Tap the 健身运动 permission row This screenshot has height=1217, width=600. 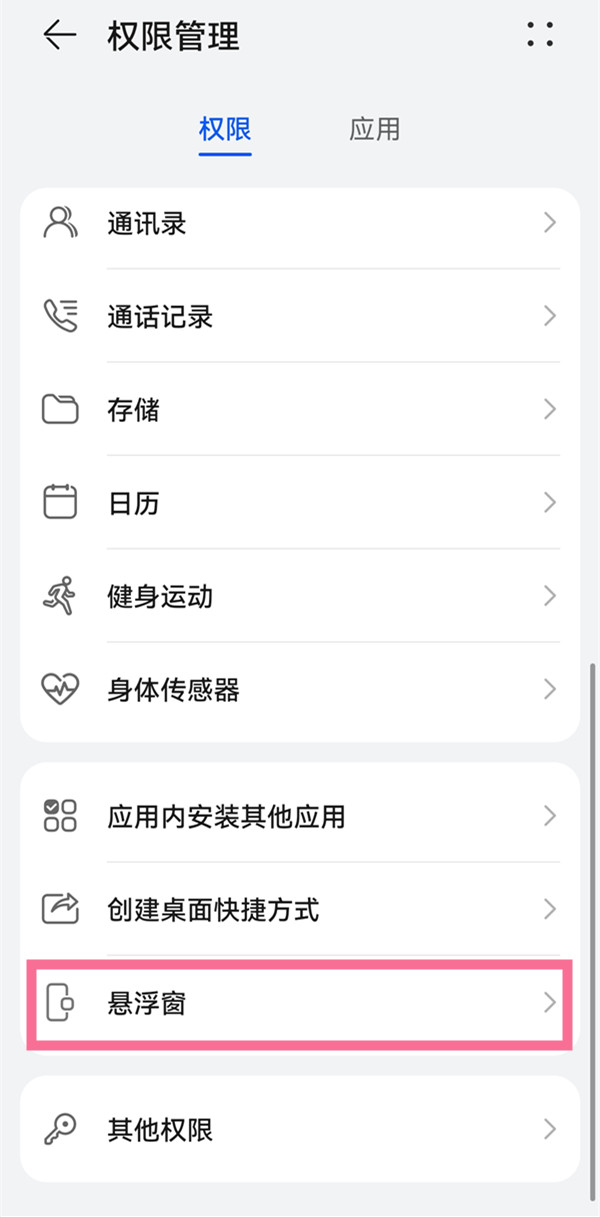[300, 597]
